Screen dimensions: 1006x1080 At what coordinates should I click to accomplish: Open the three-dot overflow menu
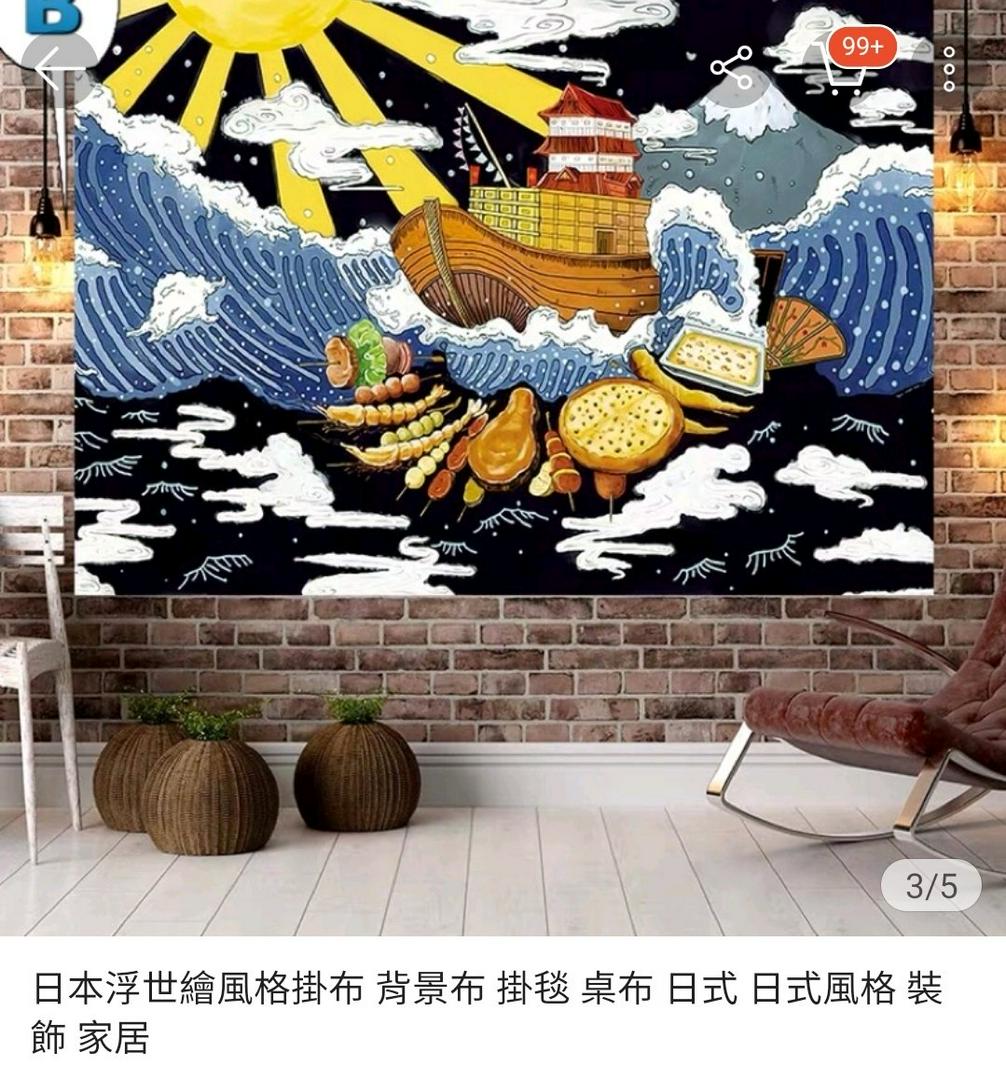[x=949, y=68]
